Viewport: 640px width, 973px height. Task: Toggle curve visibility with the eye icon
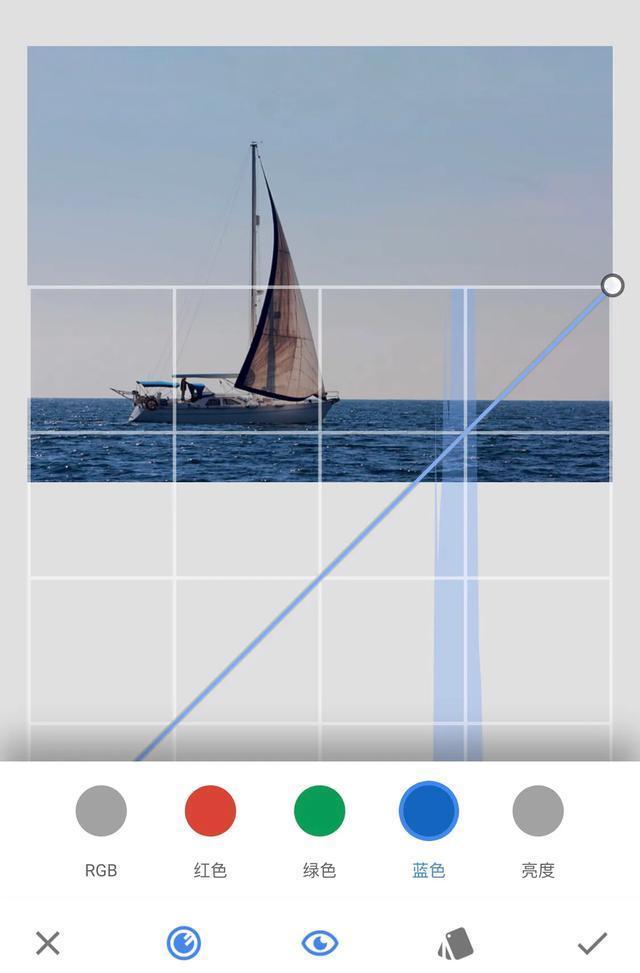319,943
